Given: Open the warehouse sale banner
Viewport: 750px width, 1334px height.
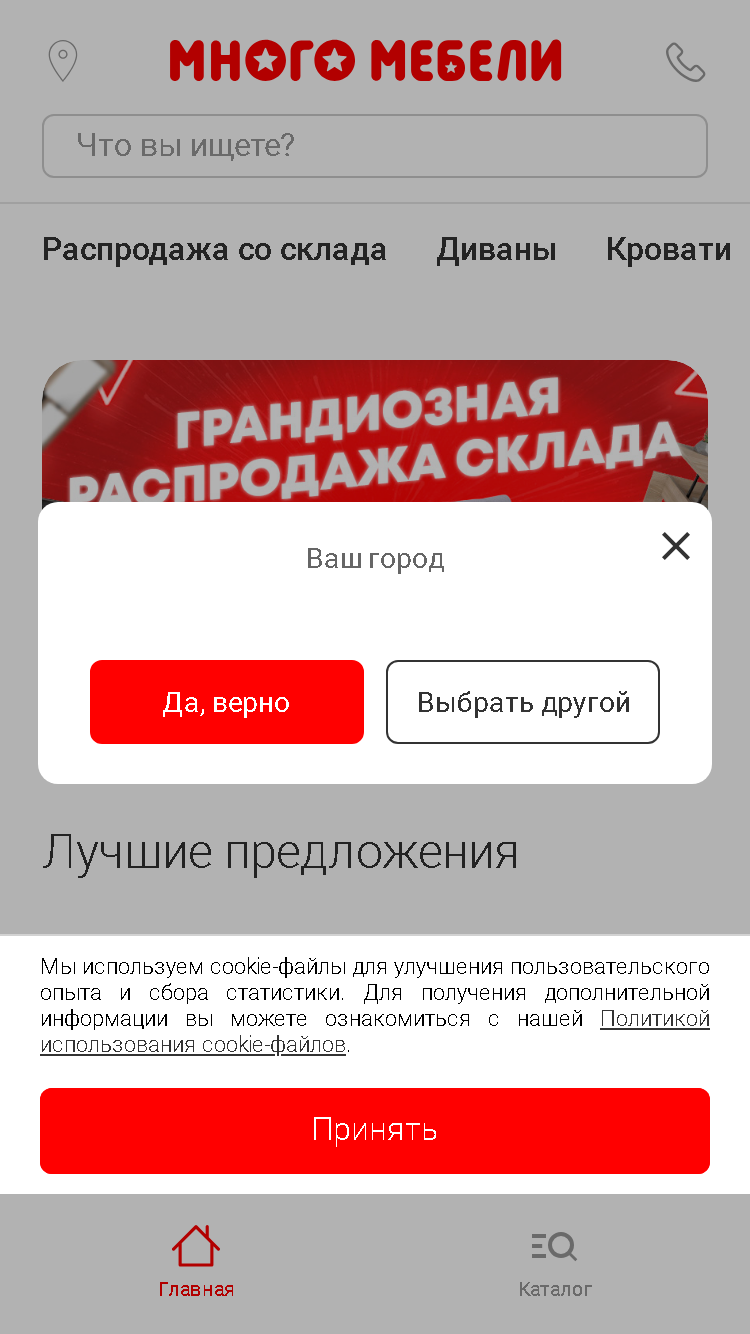Looking at the screenshot, I should click(375, 432).
